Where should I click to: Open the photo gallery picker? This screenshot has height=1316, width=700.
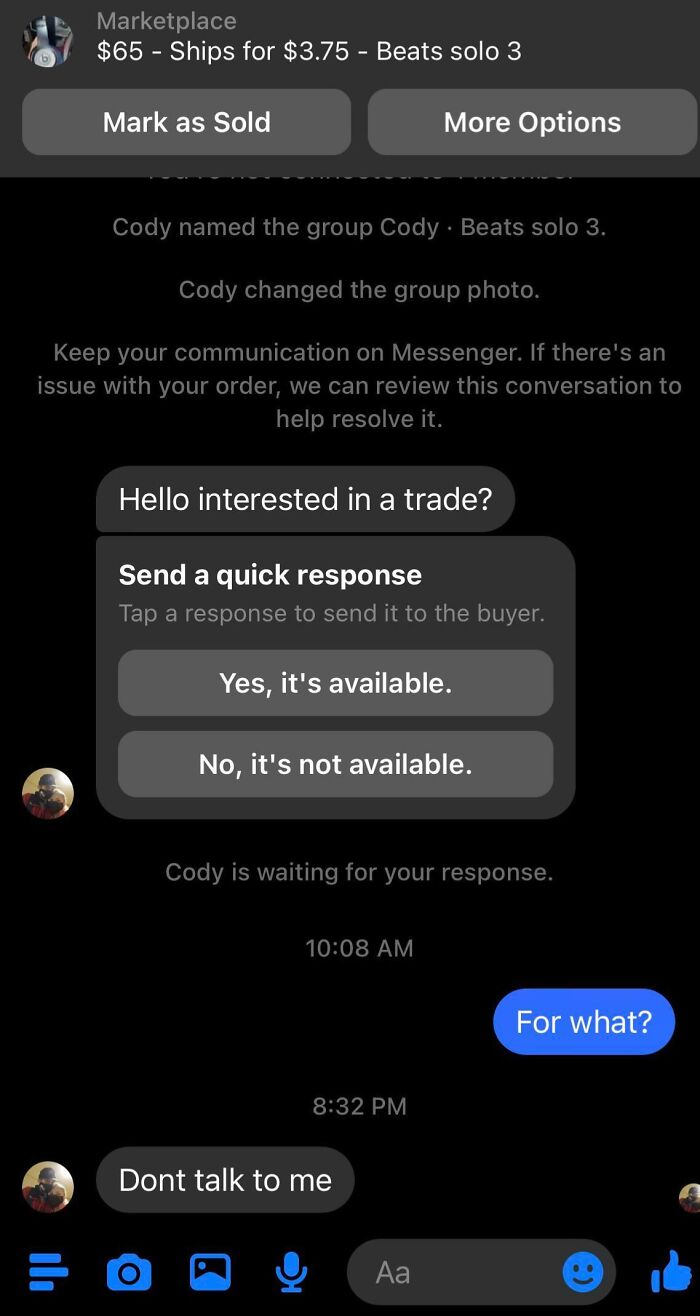tap(210, 1271)
